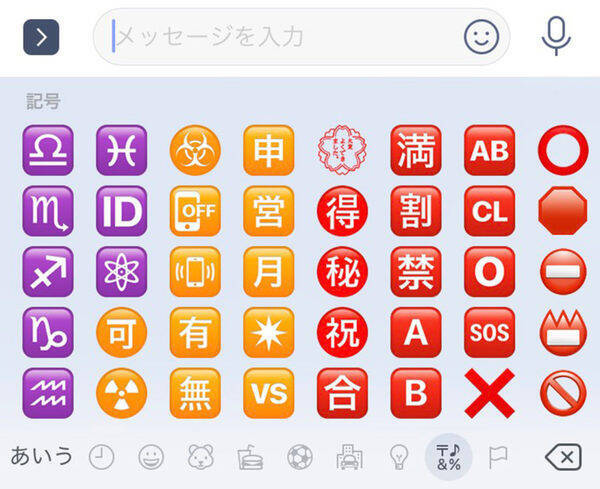Image resolution: width=600 pixels, height=489 pixels.
Task: Open the sticker smiley in message field
Action: [481, 37]
